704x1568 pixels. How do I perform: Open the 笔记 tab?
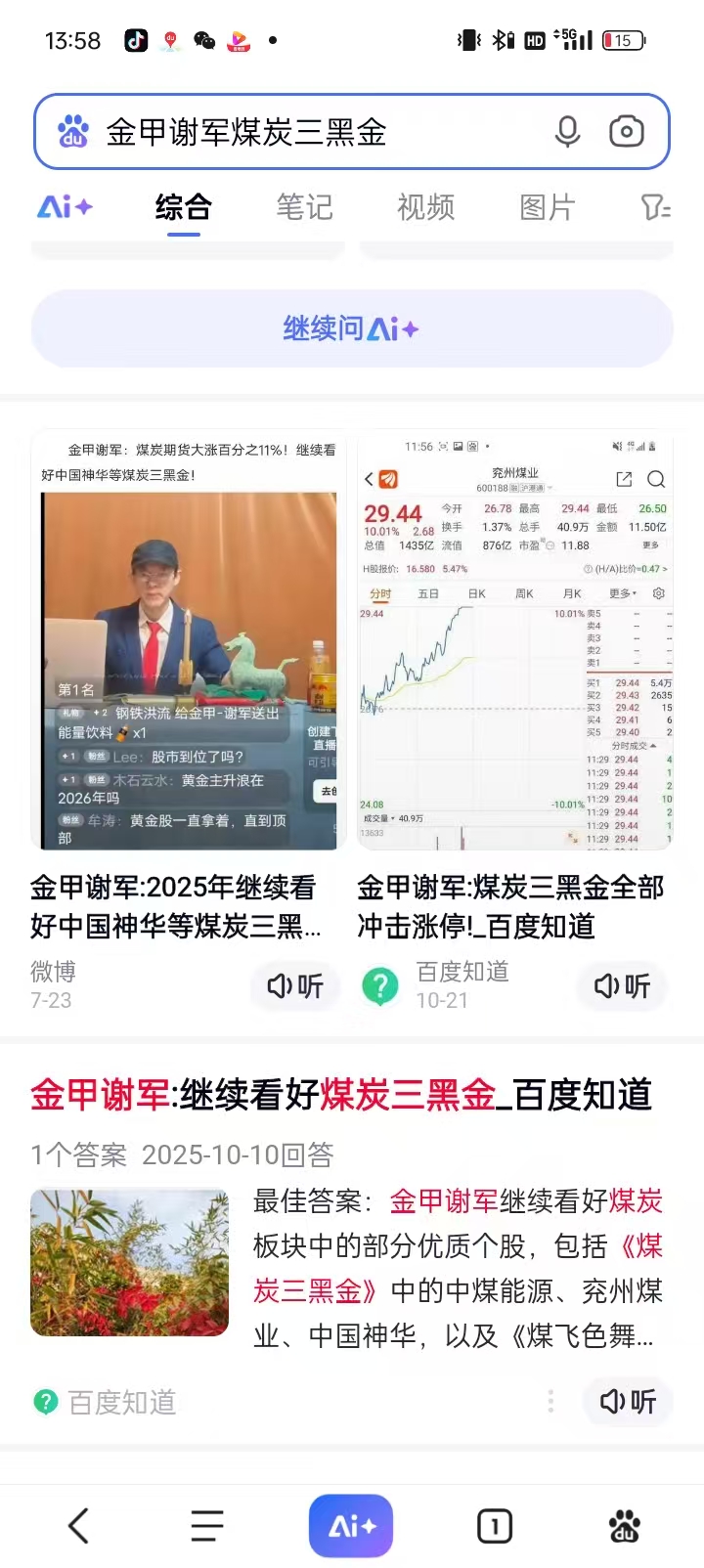304,208
